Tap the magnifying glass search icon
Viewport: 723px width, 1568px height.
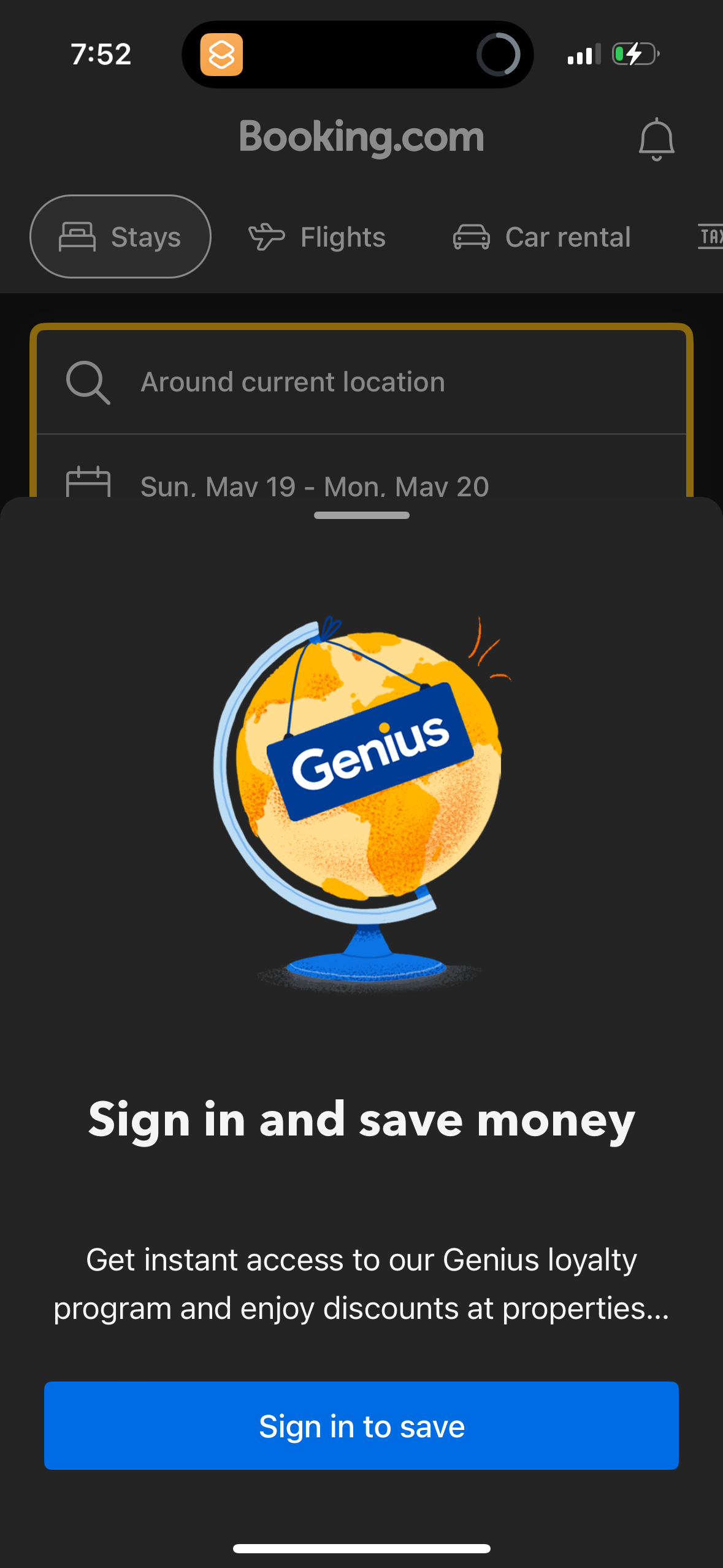coord(88,381)
